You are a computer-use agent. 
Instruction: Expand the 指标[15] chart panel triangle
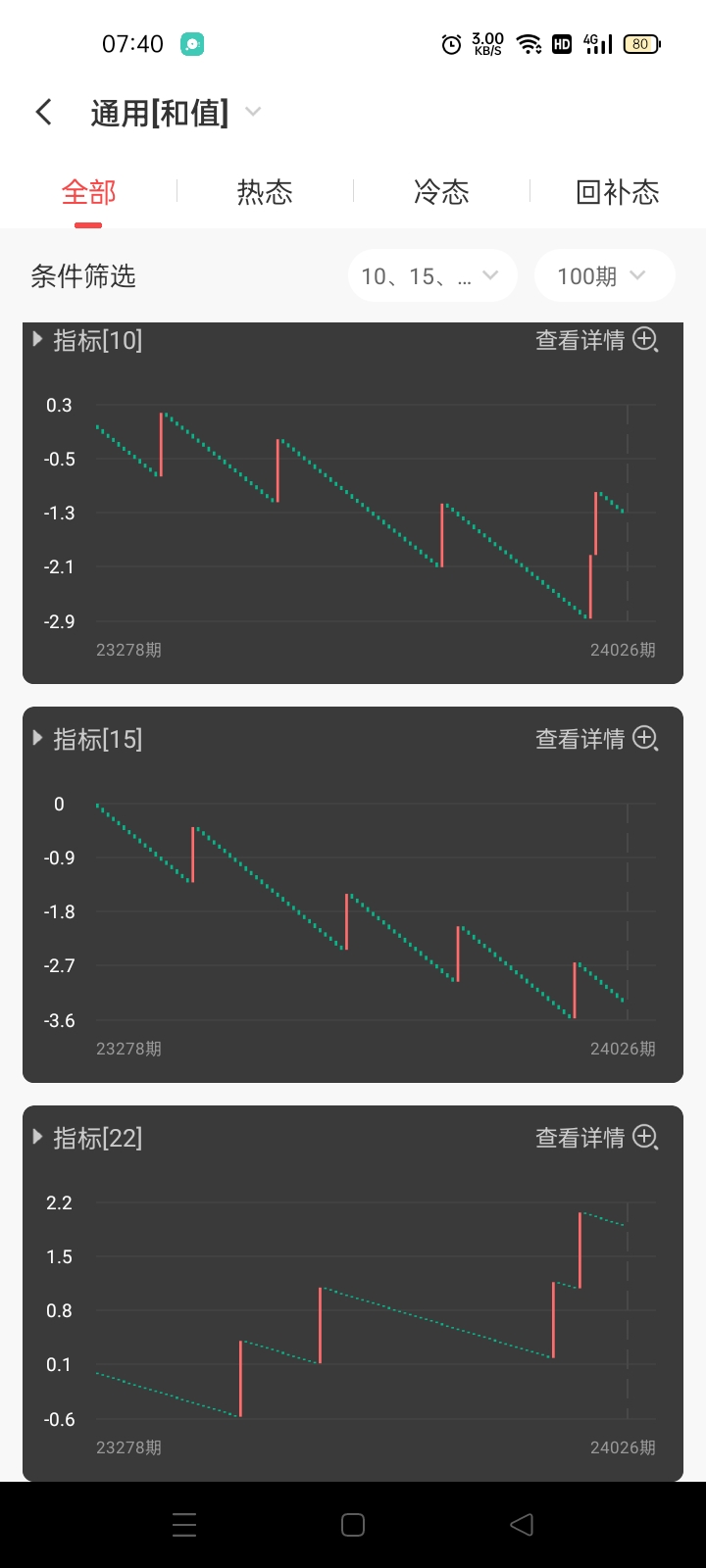coord(36,738)
